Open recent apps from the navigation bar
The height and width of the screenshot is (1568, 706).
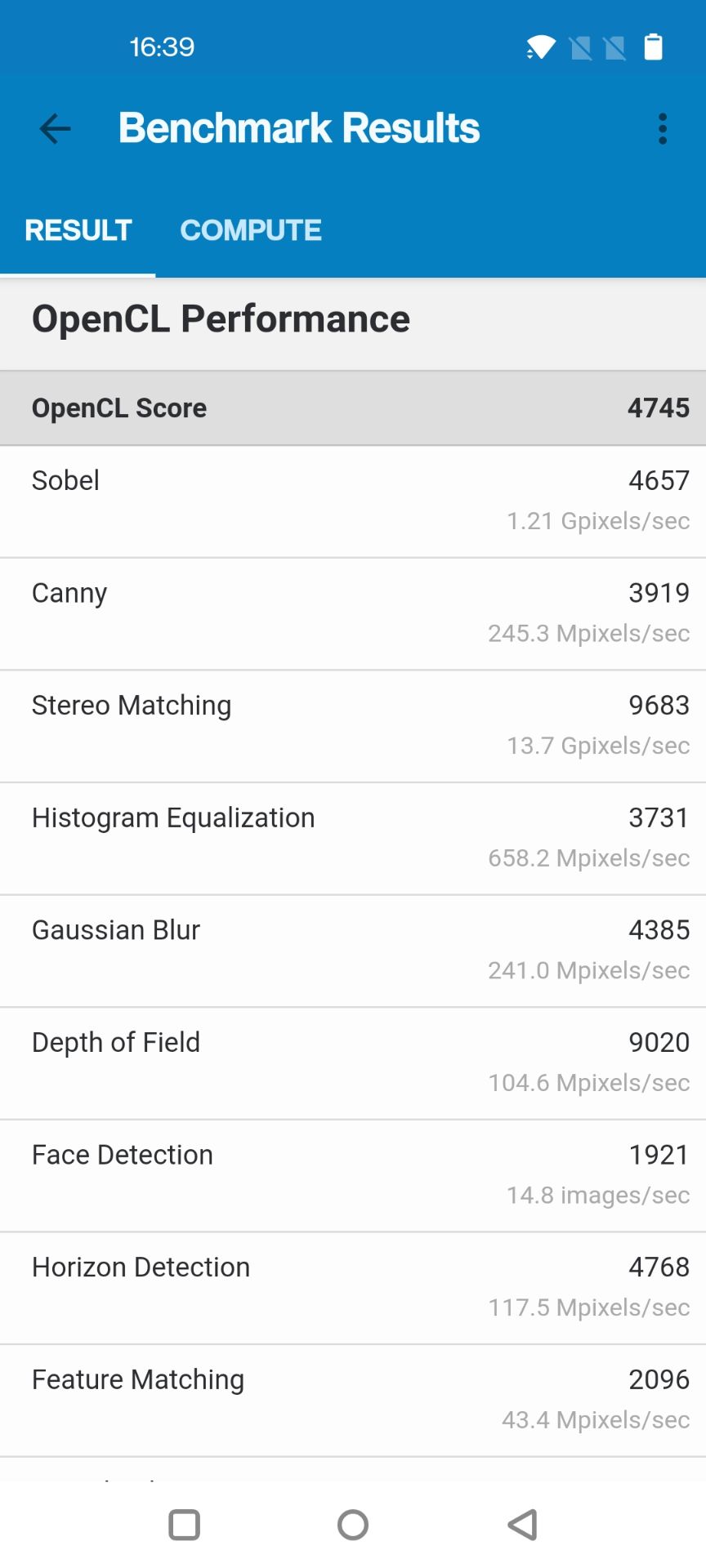(x=184, y=1524)
